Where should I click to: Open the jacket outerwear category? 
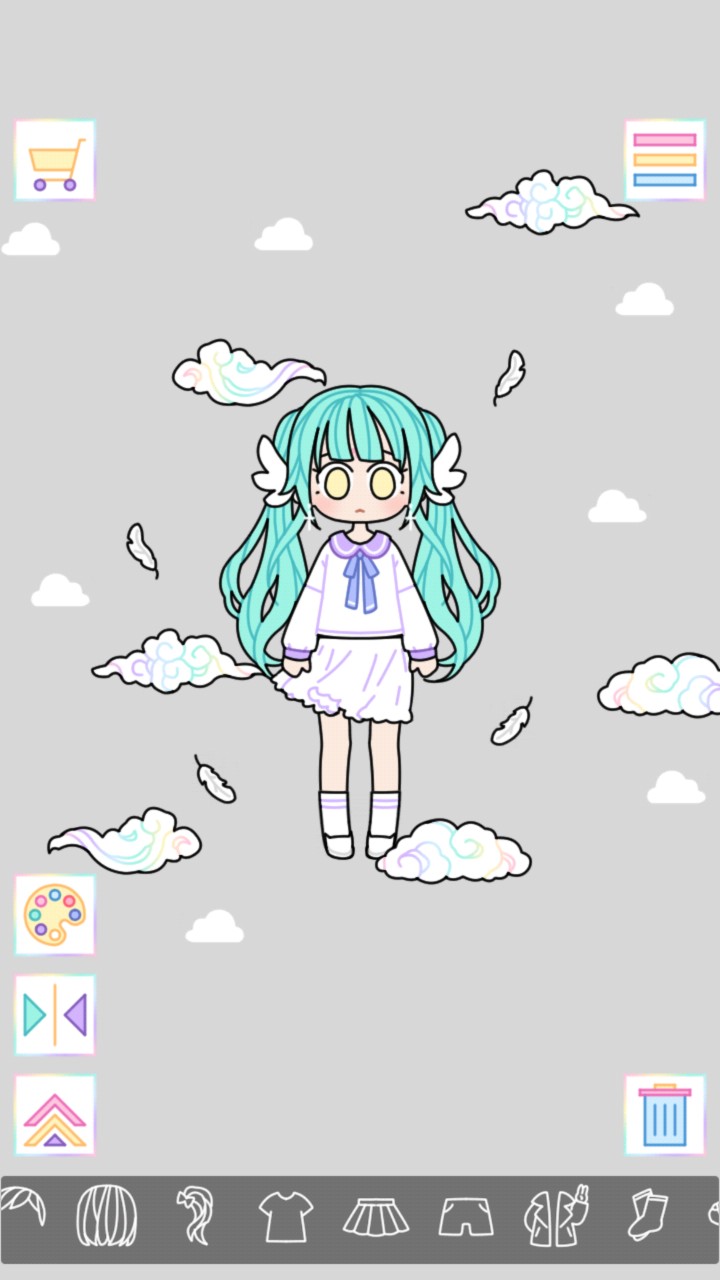pyautogui.click(x=556, y=1215)
